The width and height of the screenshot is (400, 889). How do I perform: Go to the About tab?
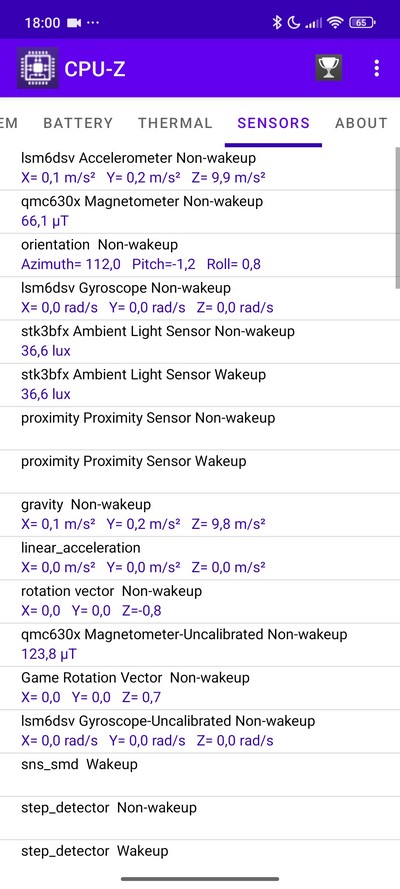tap(361, 123)
